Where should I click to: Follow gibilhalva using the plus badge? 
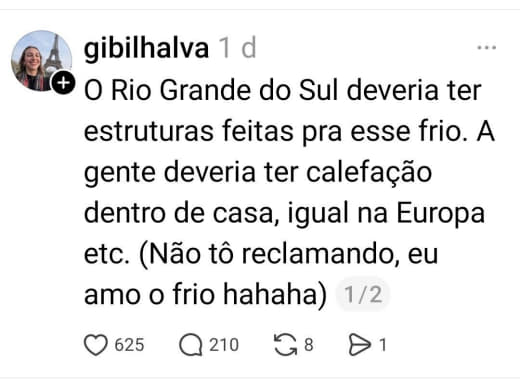click(x=63, y=82)
